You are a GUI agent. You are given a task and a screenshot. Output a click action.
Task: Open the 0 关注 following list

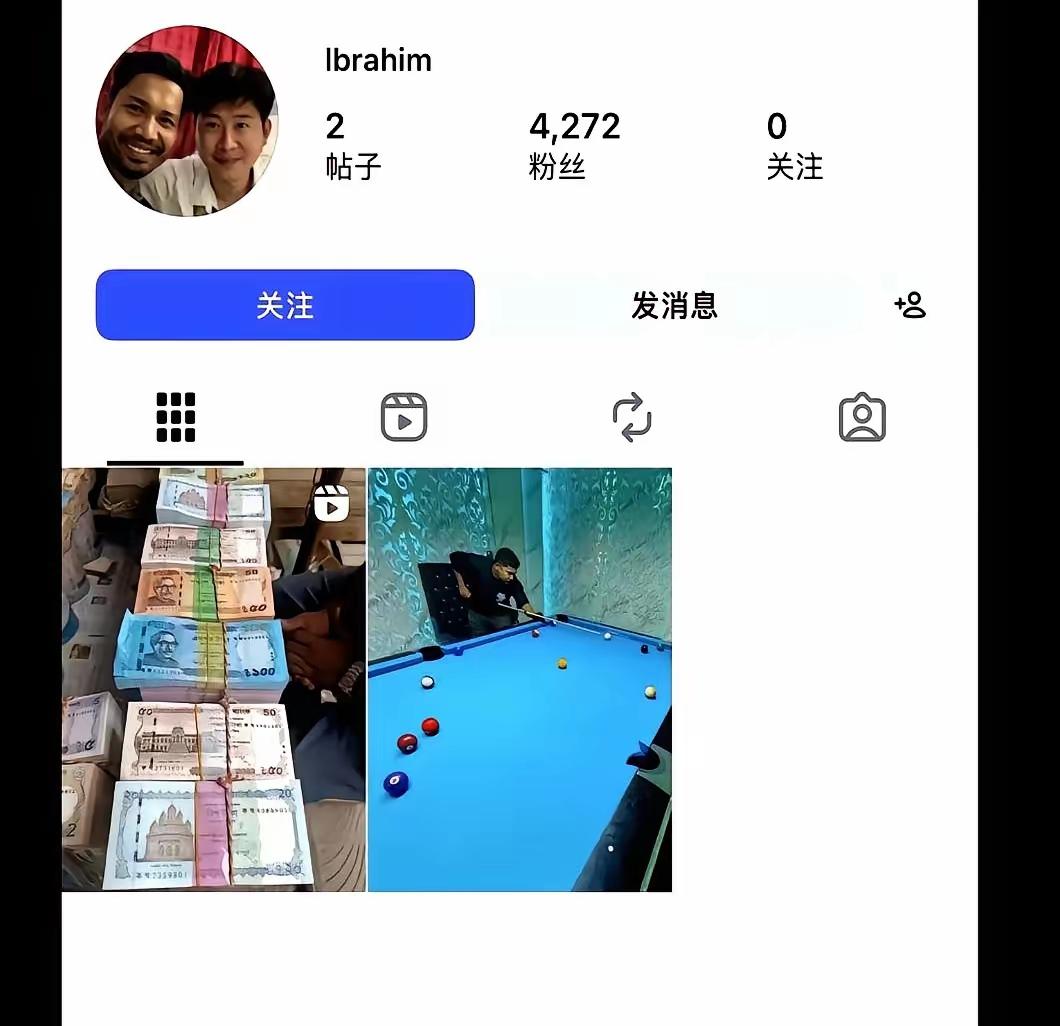pyautogui.click(x=794, y=145)
